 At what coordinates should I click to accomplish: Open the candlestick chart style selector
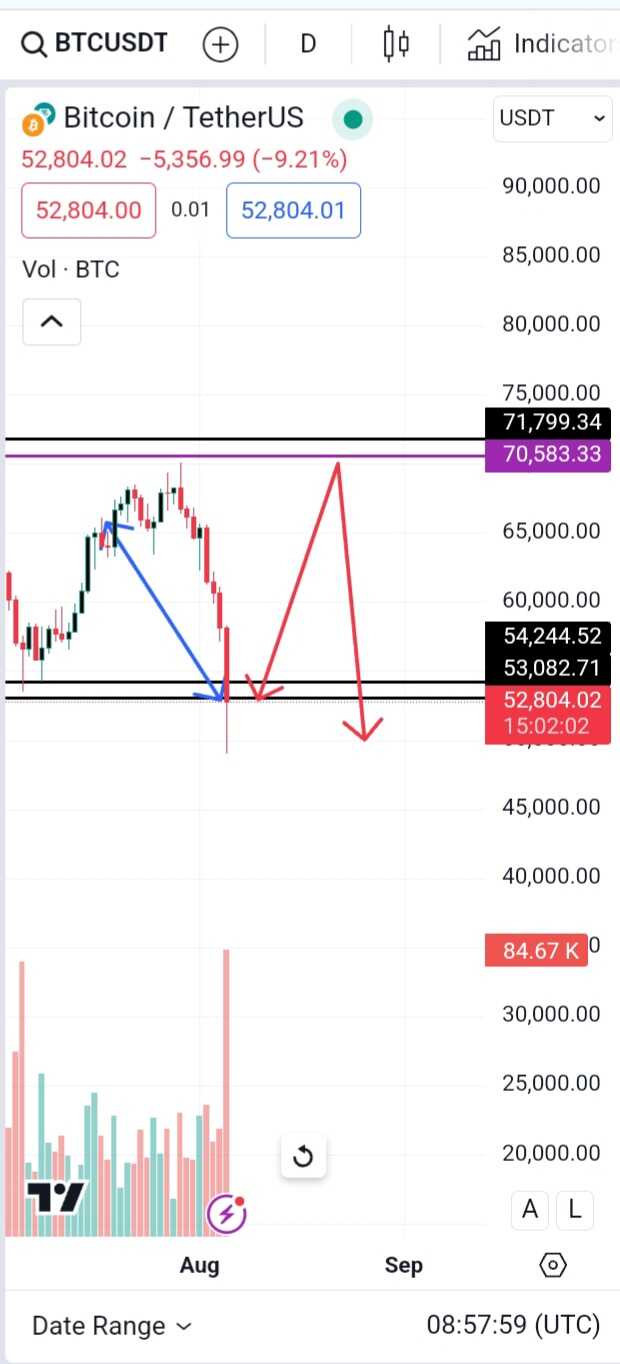(x=397, y=44)
